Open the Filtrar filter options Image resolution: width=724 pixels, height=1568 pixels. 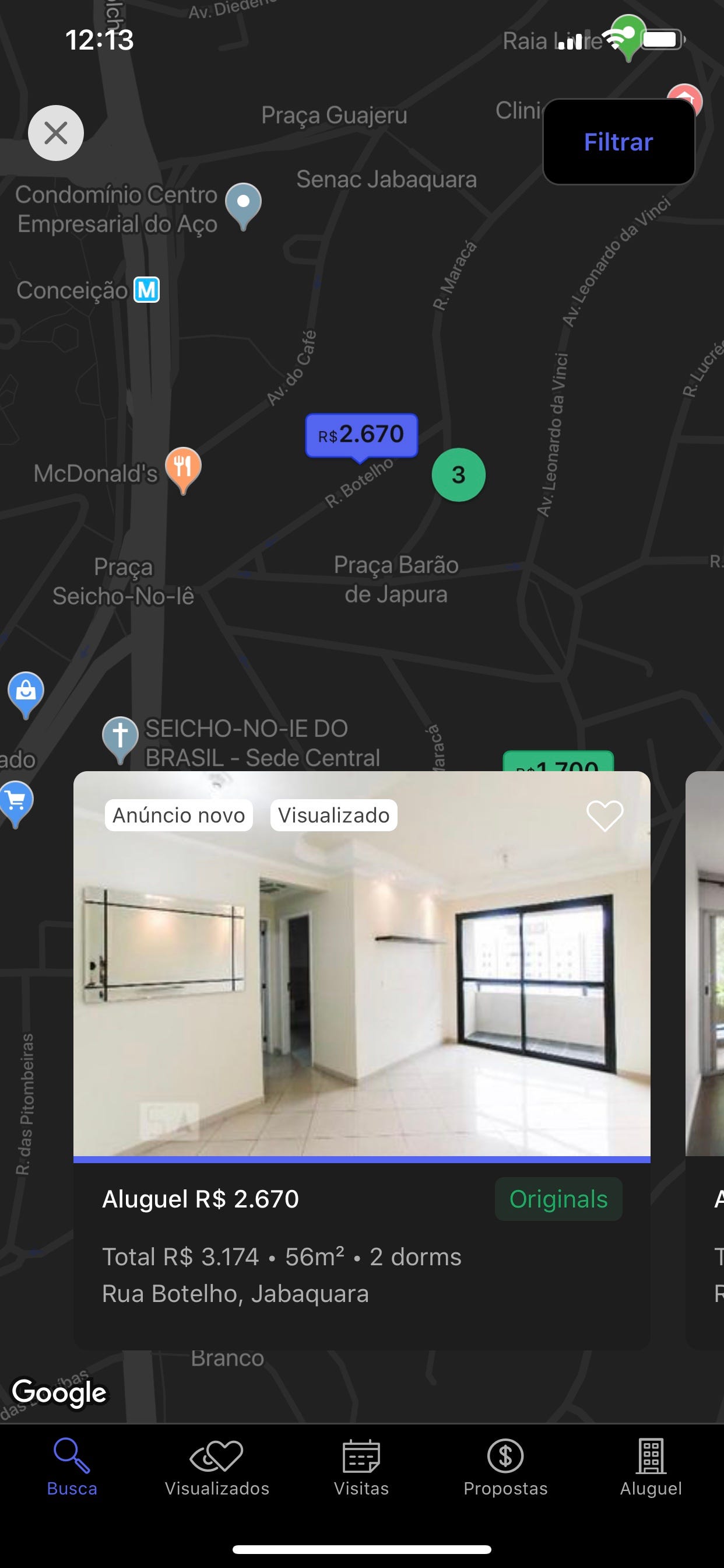(x=618, y=142)
